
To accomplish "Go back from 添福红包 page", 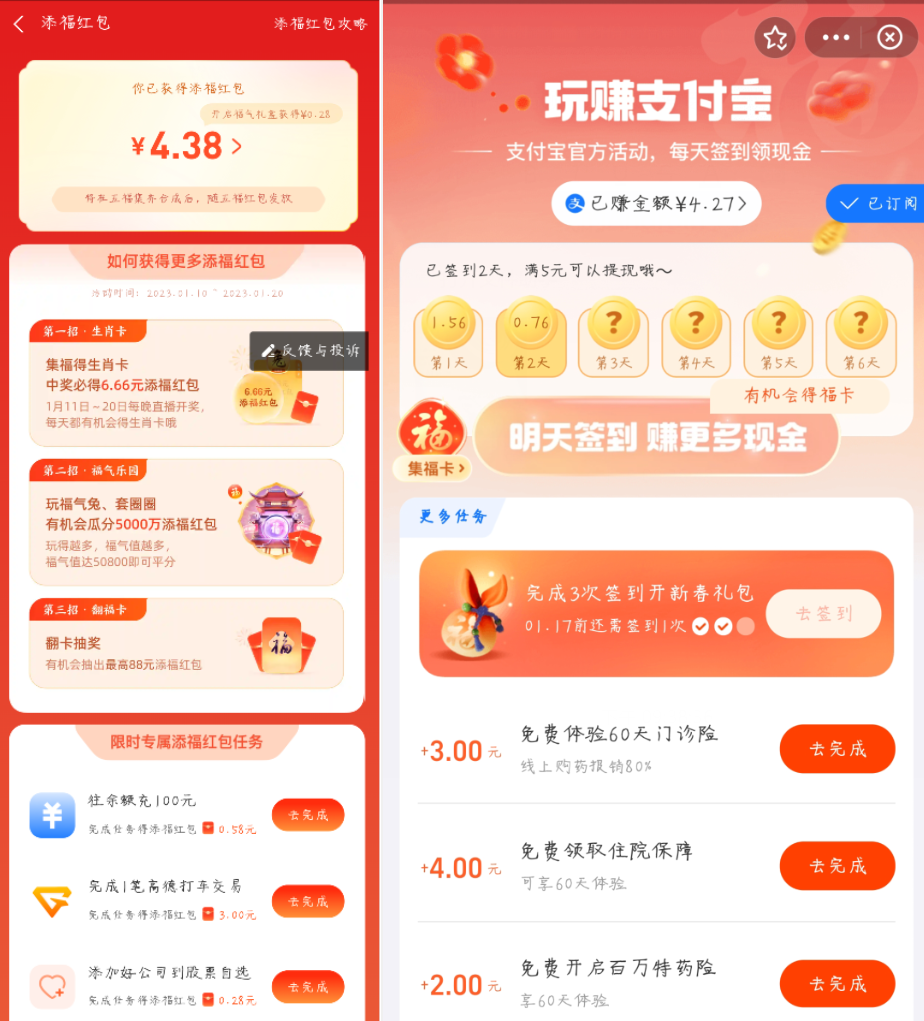I will tap(19, 24).
